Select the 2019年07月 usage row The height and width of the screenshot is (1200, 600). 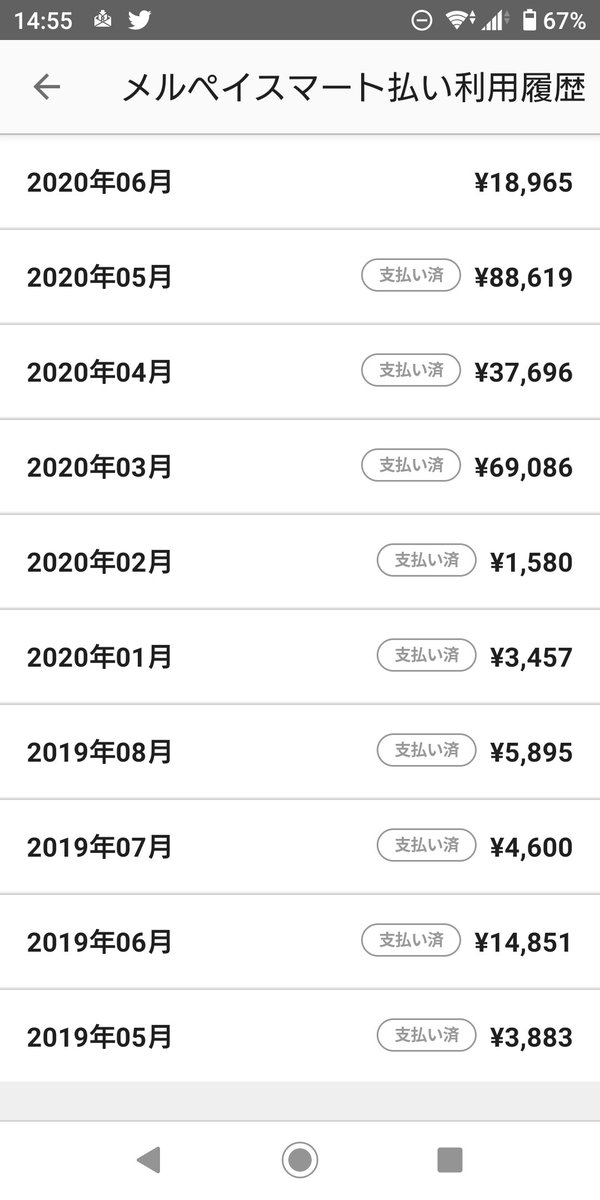tap(300, 847)
